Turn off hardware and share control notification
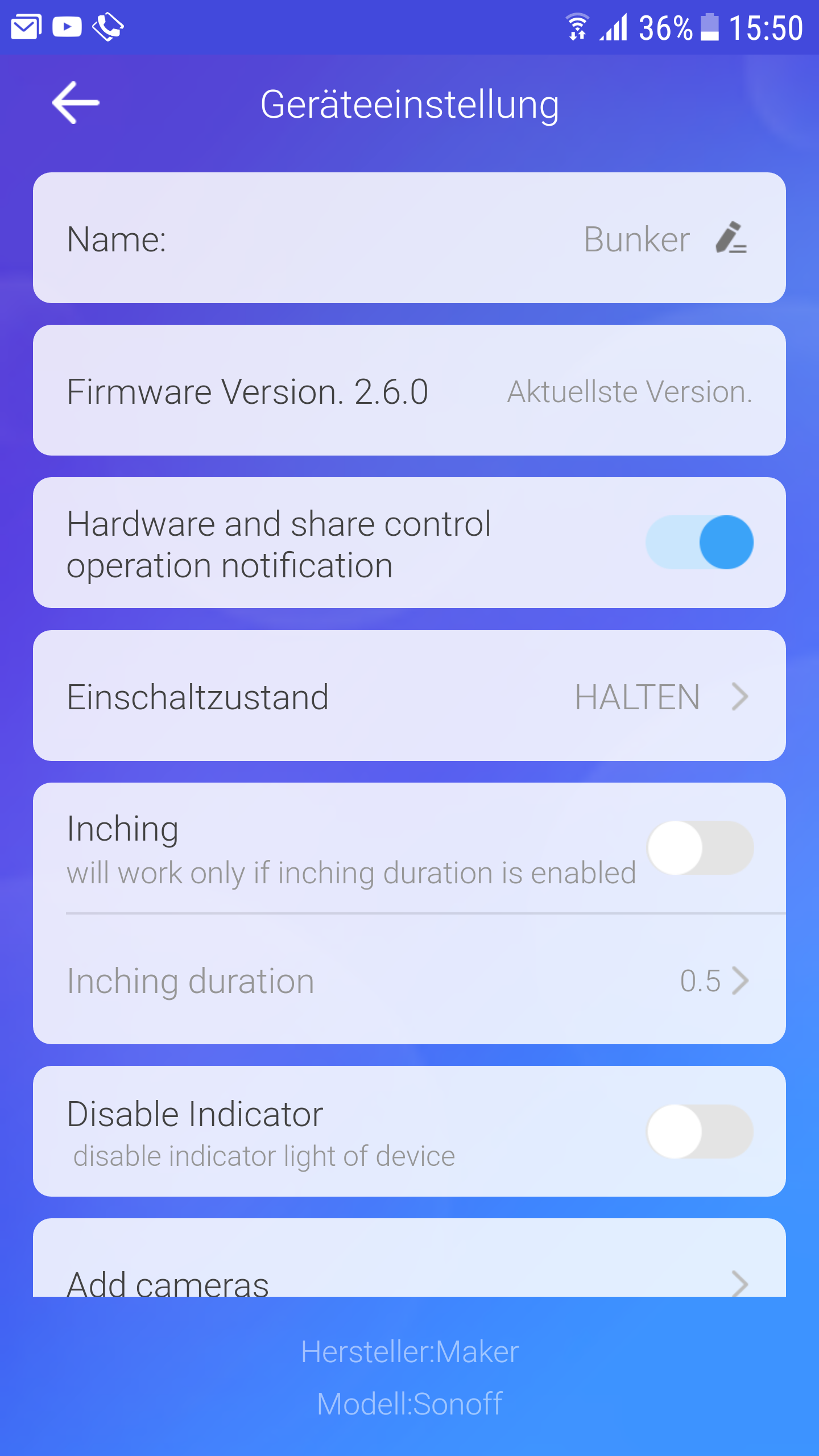819x1456 pixels. click(700, 543)
